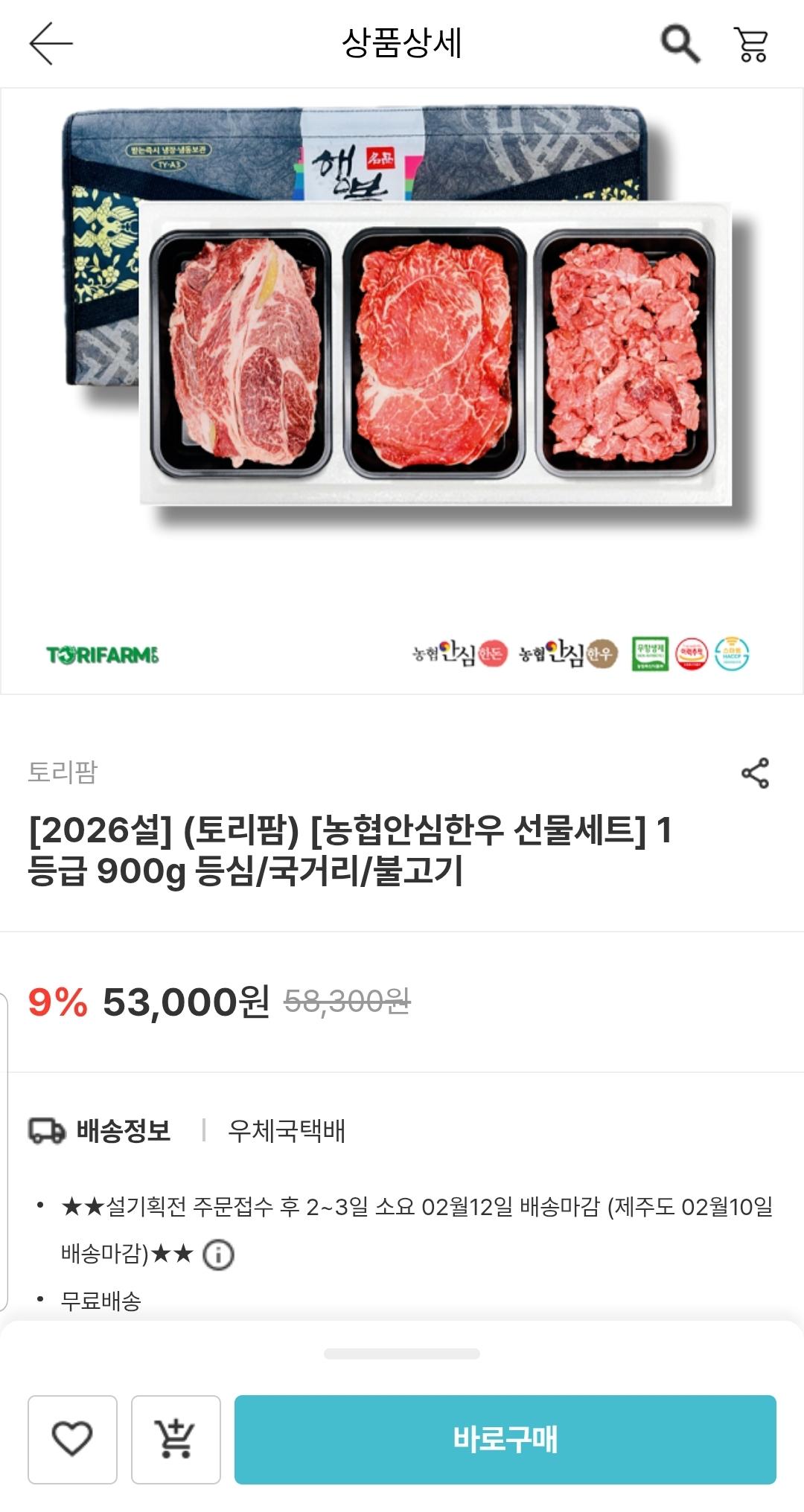Open the shopping cart
804x1512 pixels.
pyautogui.click(x=750, y=44)
